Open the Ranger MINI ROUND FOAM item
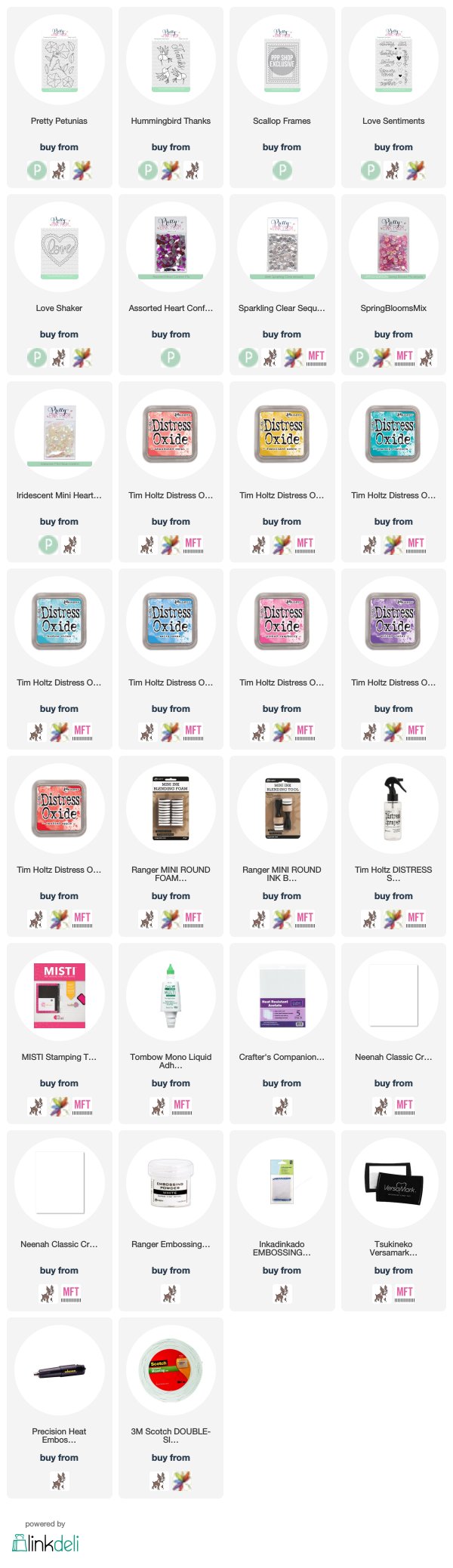This screenshot has width=453, height=1568. point(171,809)
